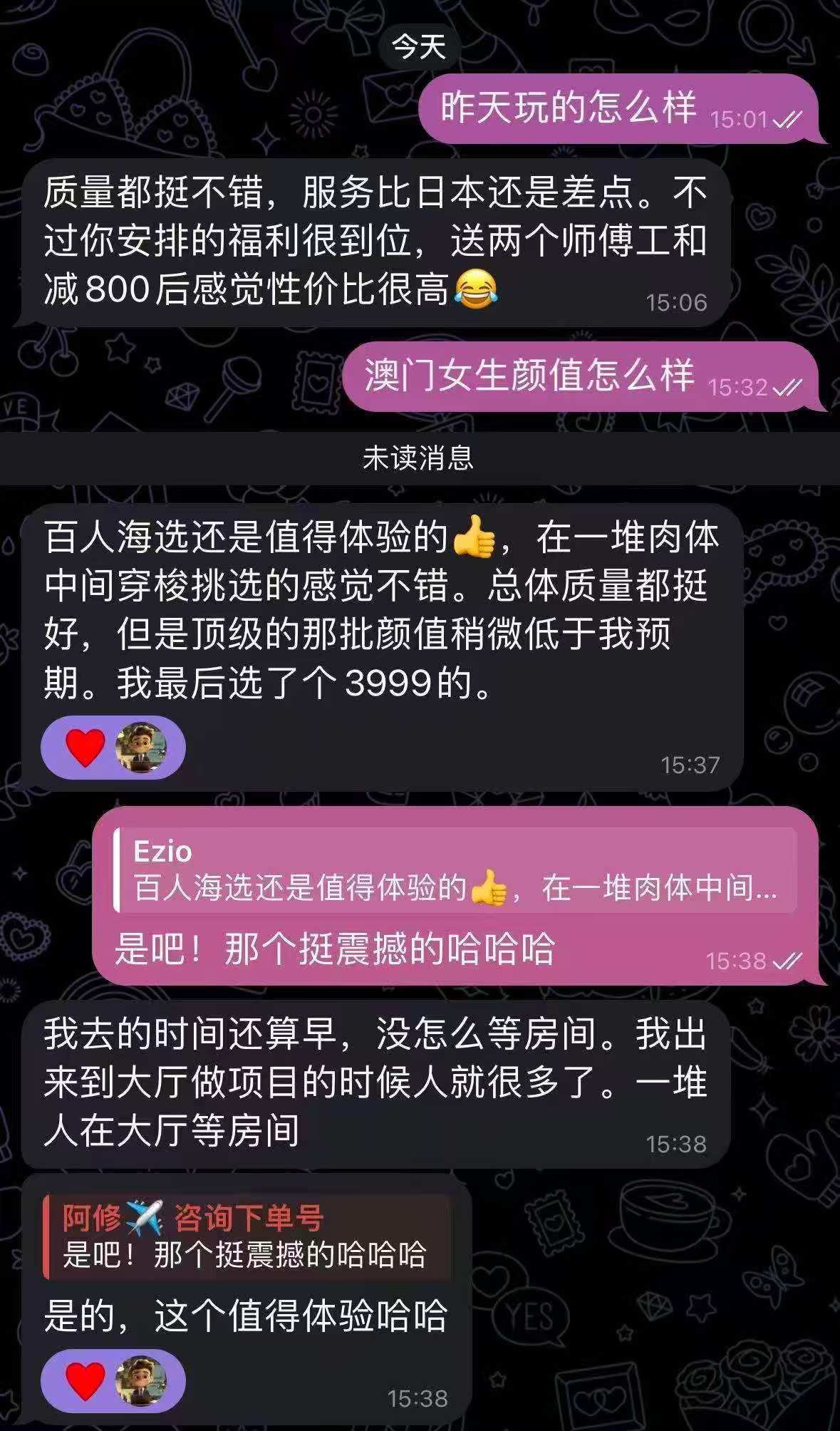Click the laughing emoji in the 15:06 message

[x=477, y=286]
